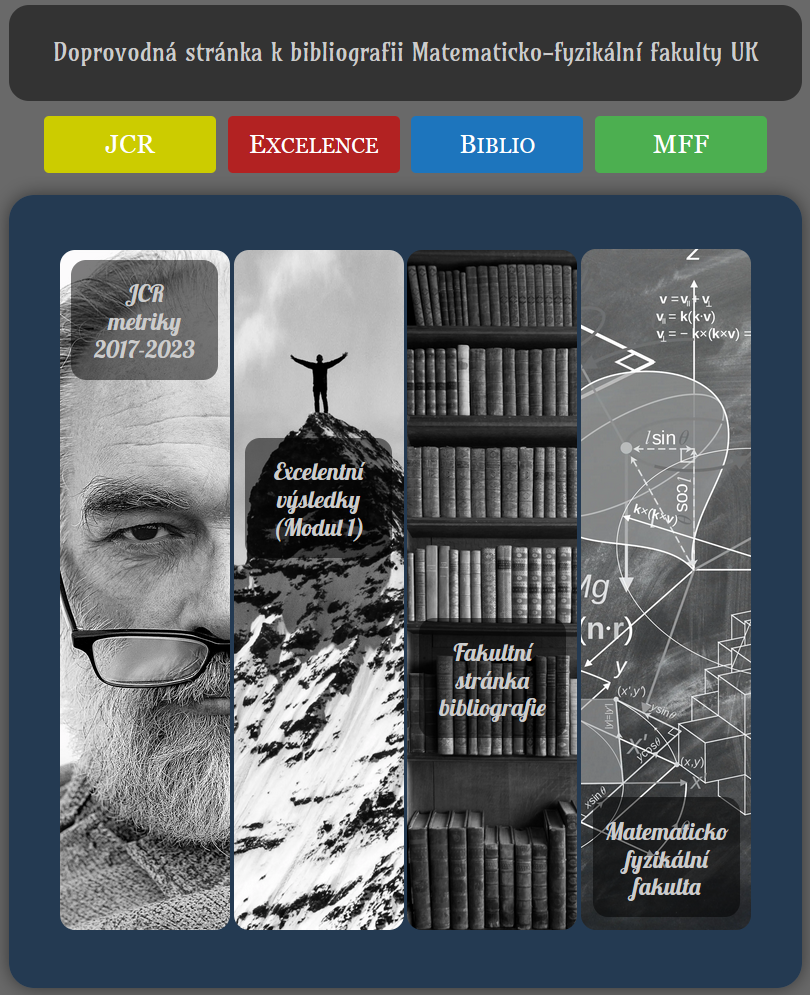View the Excelentní výsledky (Modul 1) tile
This screenshot has width=810, height=995.
pos(319,590)
